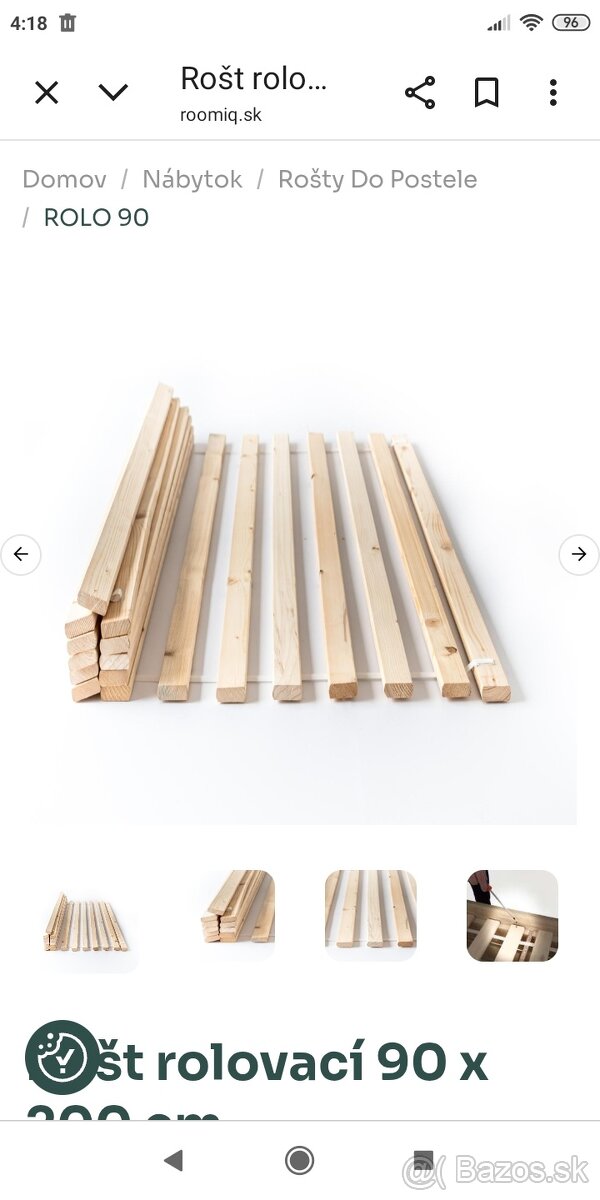Show the previous product photo
The height and width of the screenshot is (1200, 600).
21,553
